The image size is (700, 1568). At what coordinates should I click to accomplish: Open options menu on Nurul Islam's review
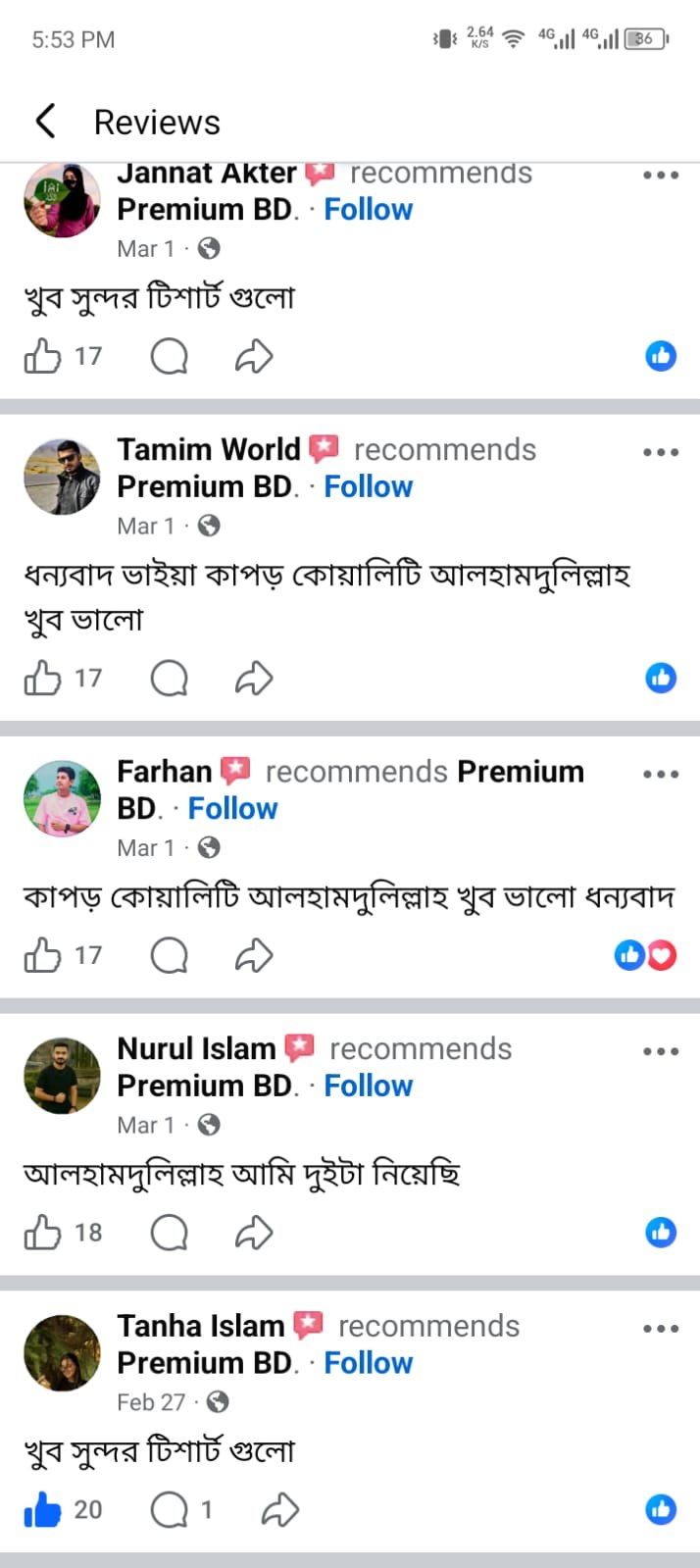coord(661,1051)
